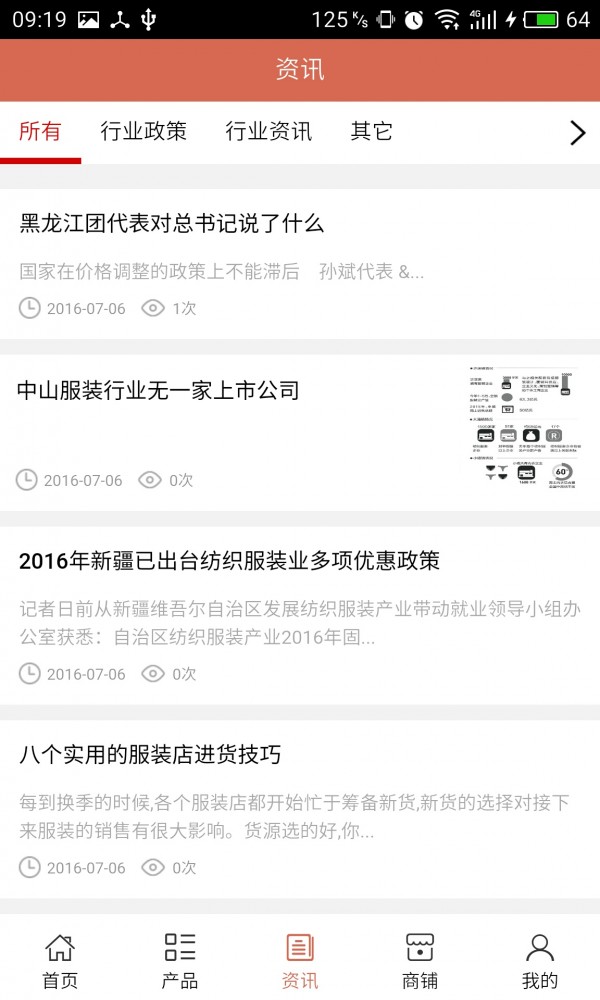Image resolution: width=600 pixels, height=1000 pixels.
Task: Select the 行业资讯 tab
Action: 268,131
